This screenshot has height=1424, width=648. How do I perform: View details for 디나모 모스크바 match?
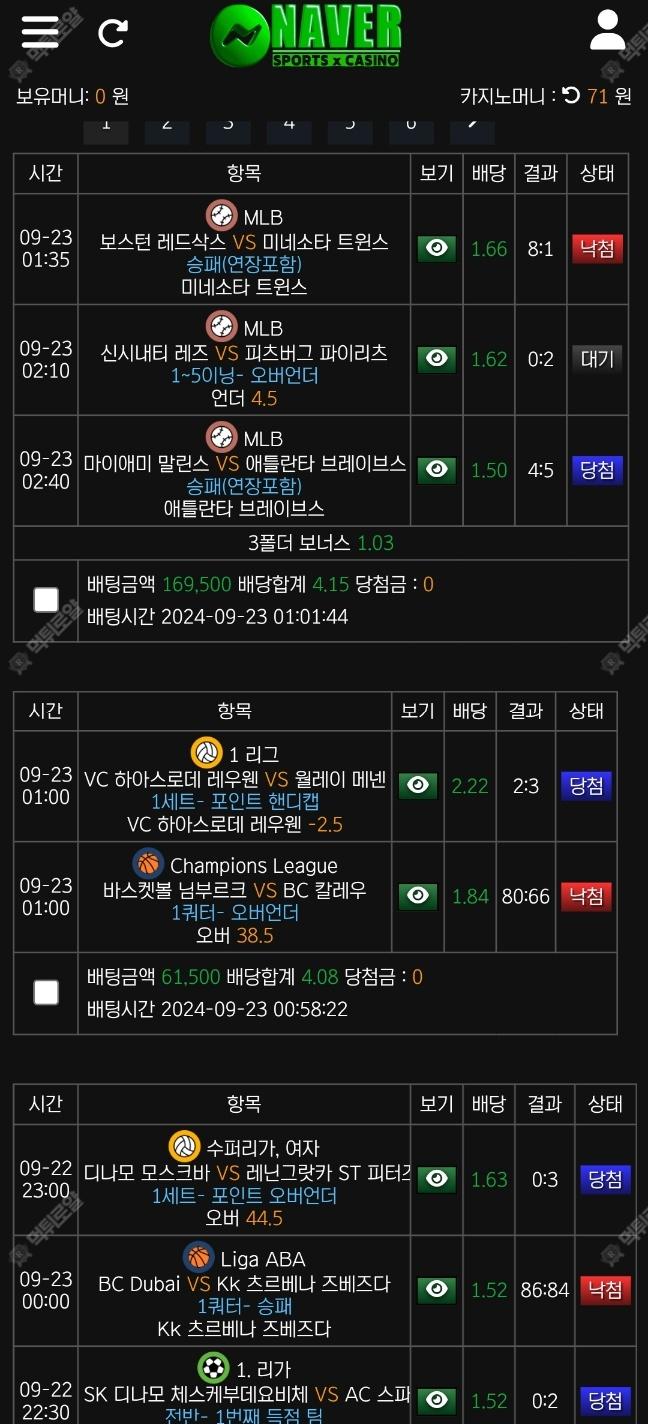(436, 1180)
